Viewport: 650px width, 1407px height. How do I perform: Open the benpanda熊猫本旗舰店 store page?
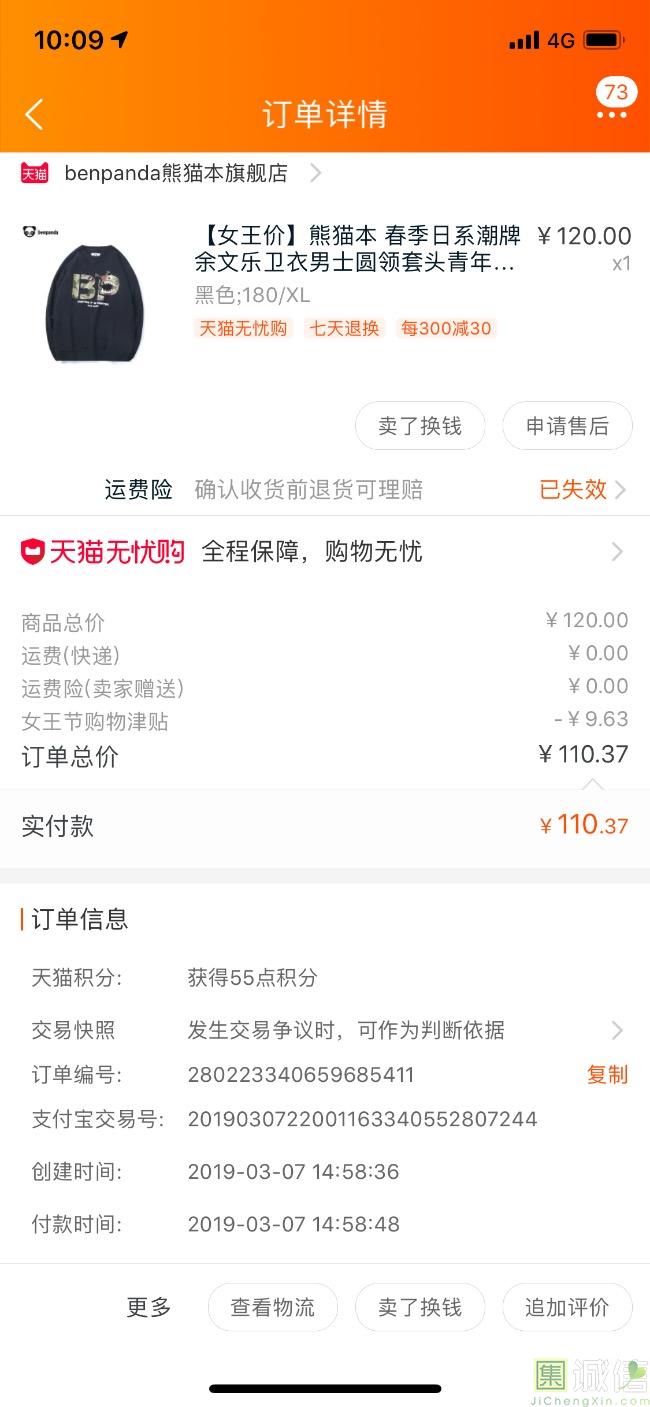(x=172, y=173)
